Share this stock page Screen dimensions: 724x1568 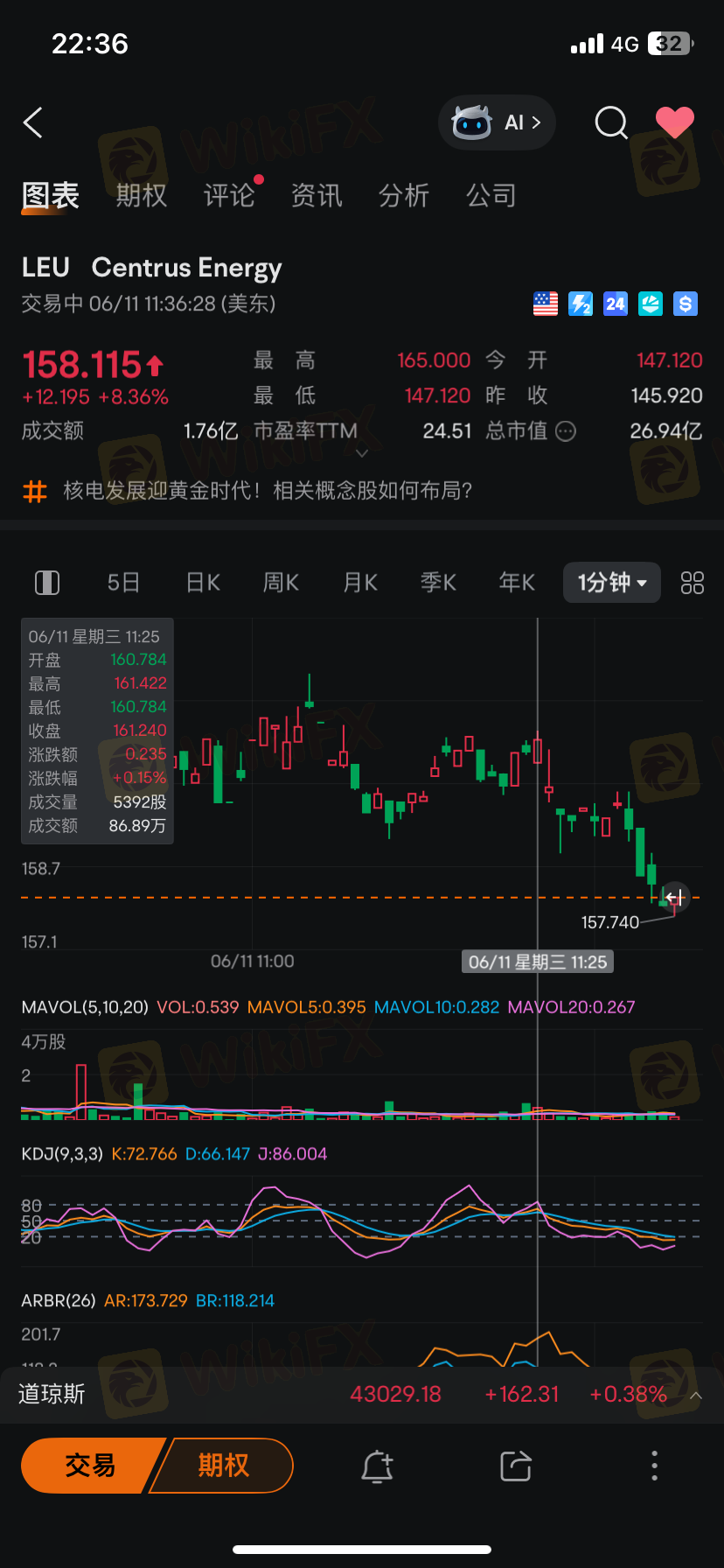point(516,1466)
